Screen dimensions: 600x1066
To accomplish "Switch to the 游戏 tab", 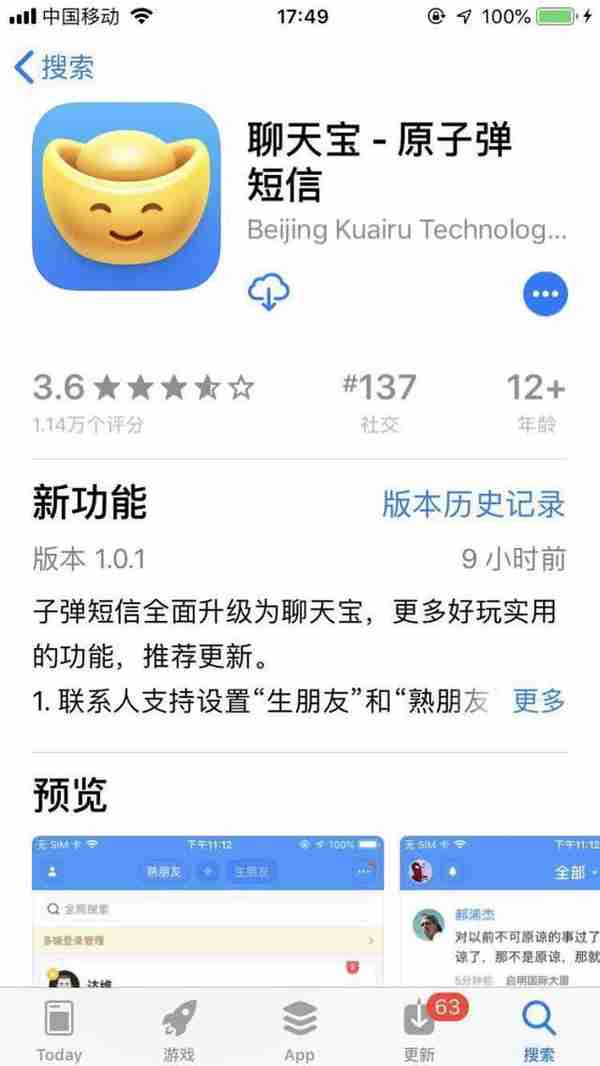I will (x=179, y=1030).
